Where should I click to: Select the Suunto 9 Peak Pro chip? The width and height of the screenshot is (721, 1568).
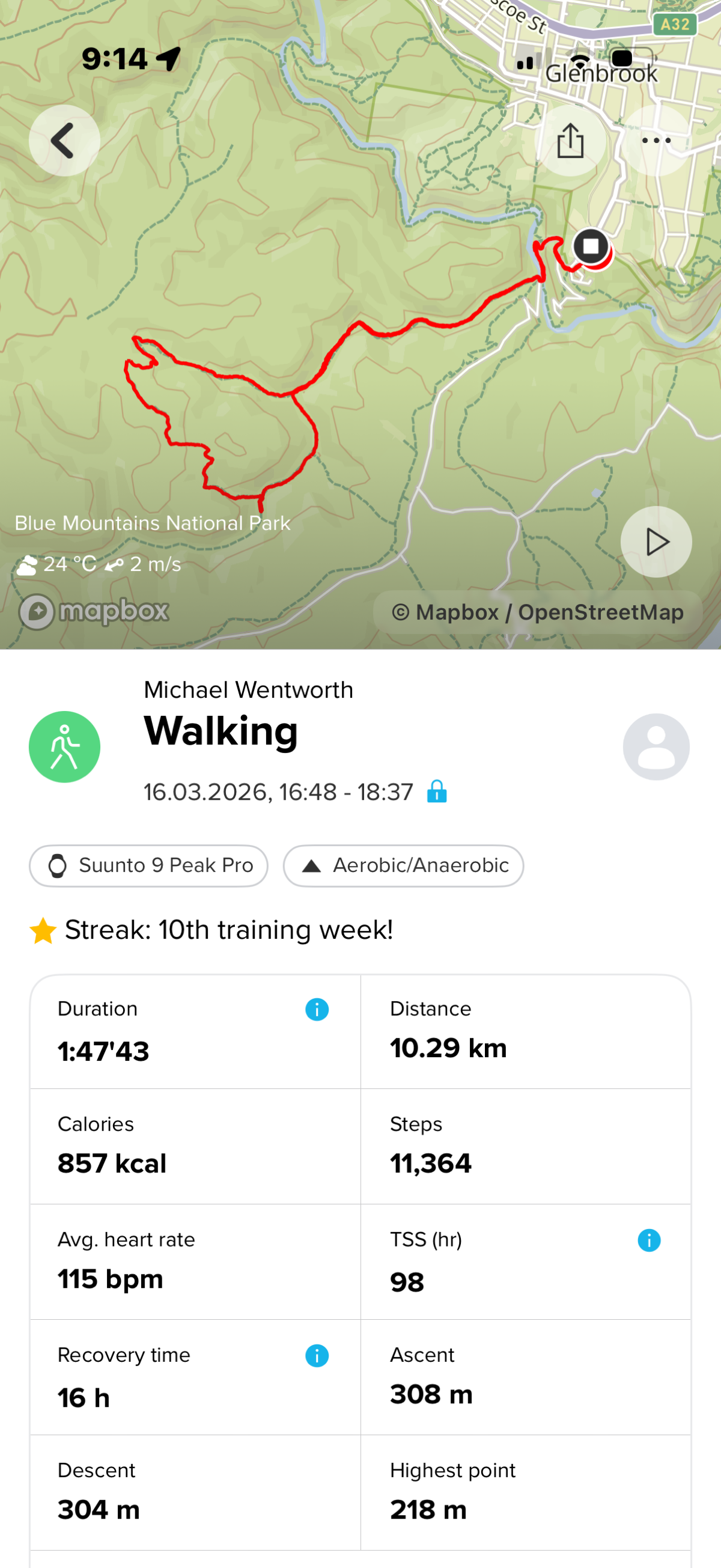148,865
